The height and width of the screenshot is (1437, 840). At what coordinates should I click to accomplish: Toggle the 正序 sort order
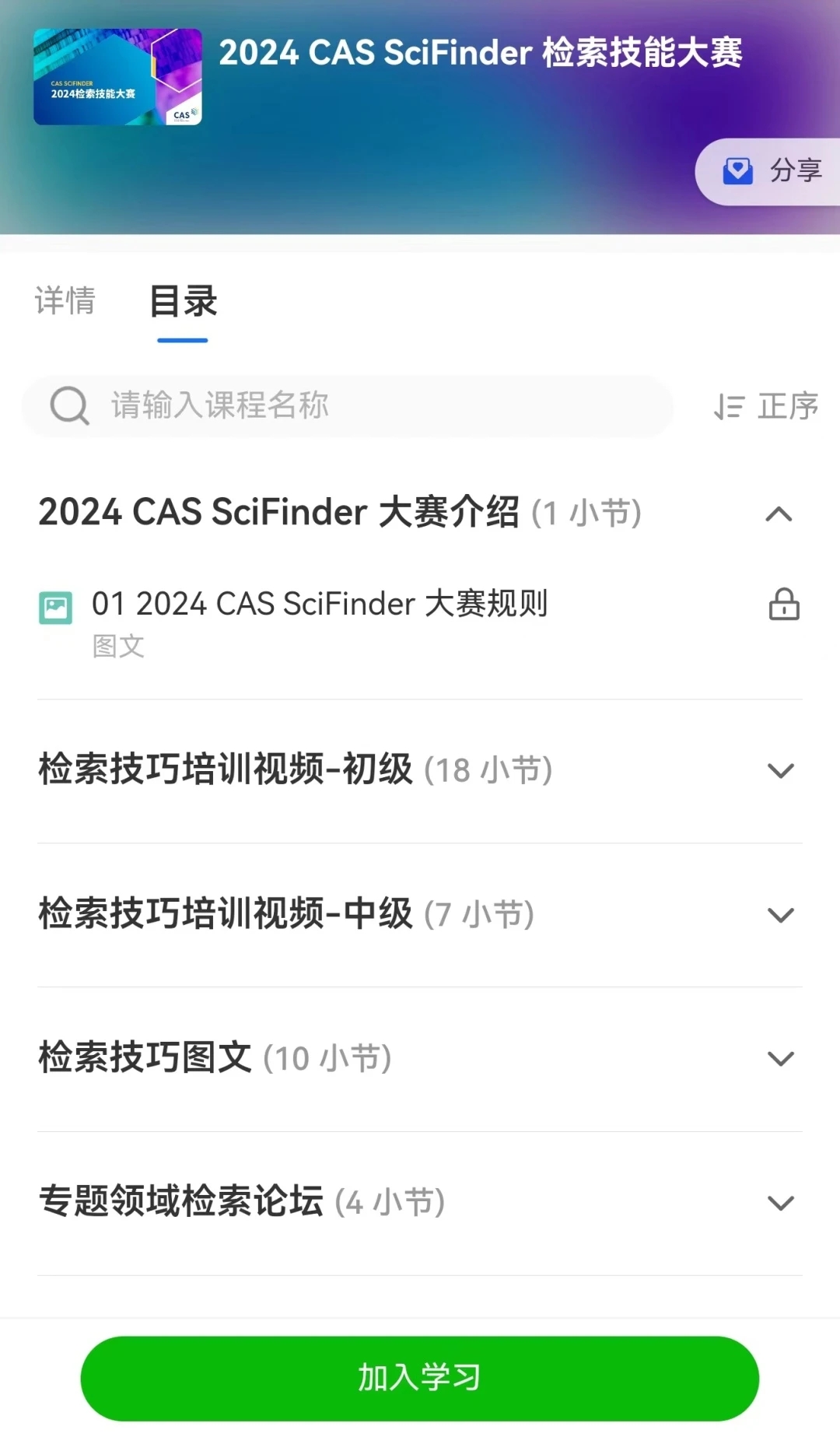[x=766, y=406]
